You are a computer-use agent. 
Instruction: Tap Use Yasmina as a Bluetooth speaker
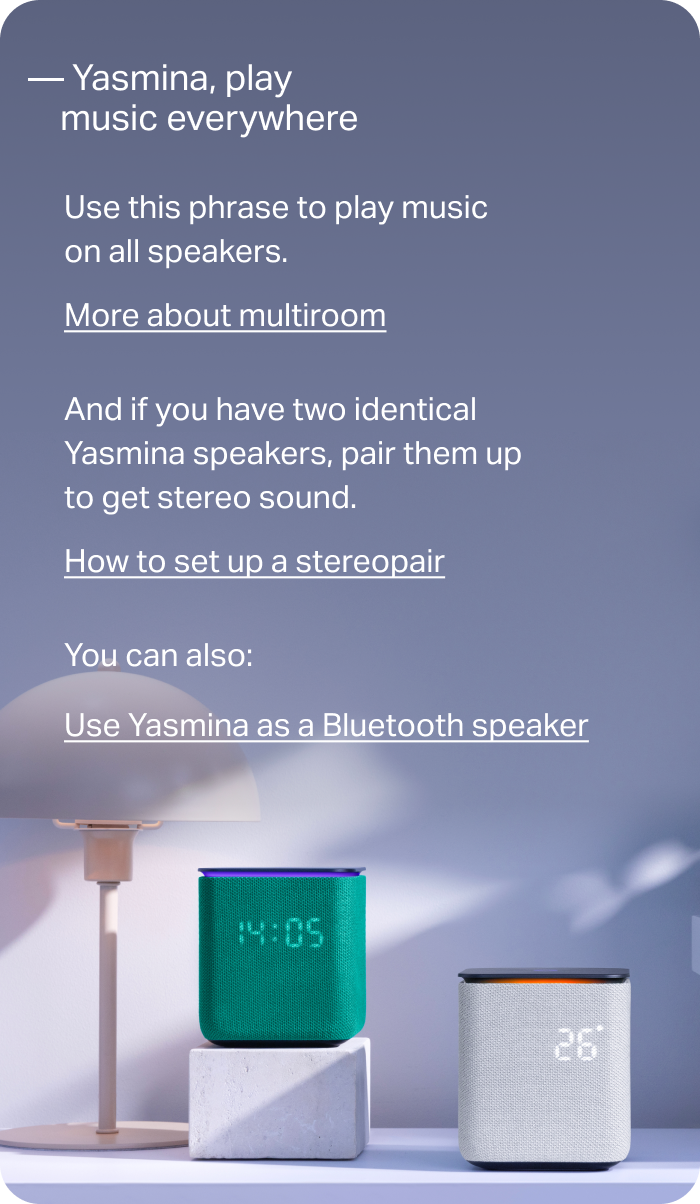[326, 725]
